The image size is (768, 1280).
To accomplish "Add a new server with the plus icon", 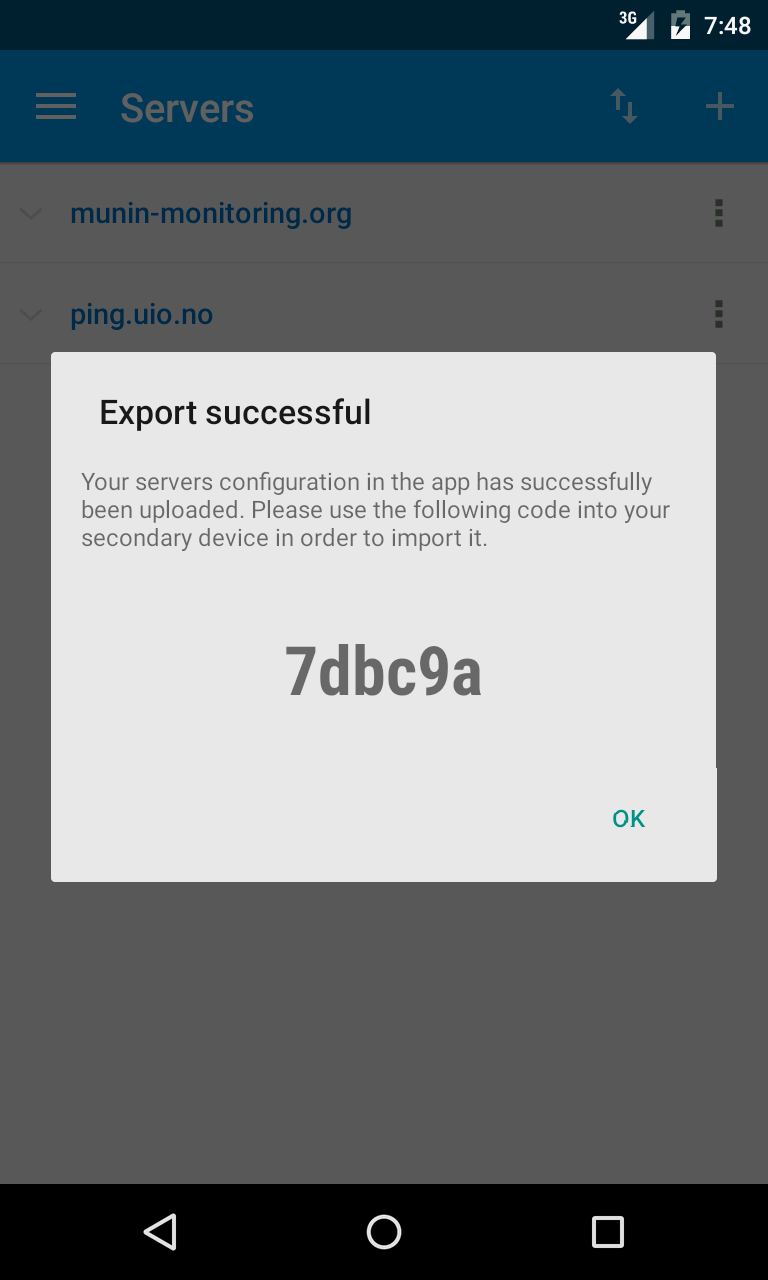I will coord(720,106).
